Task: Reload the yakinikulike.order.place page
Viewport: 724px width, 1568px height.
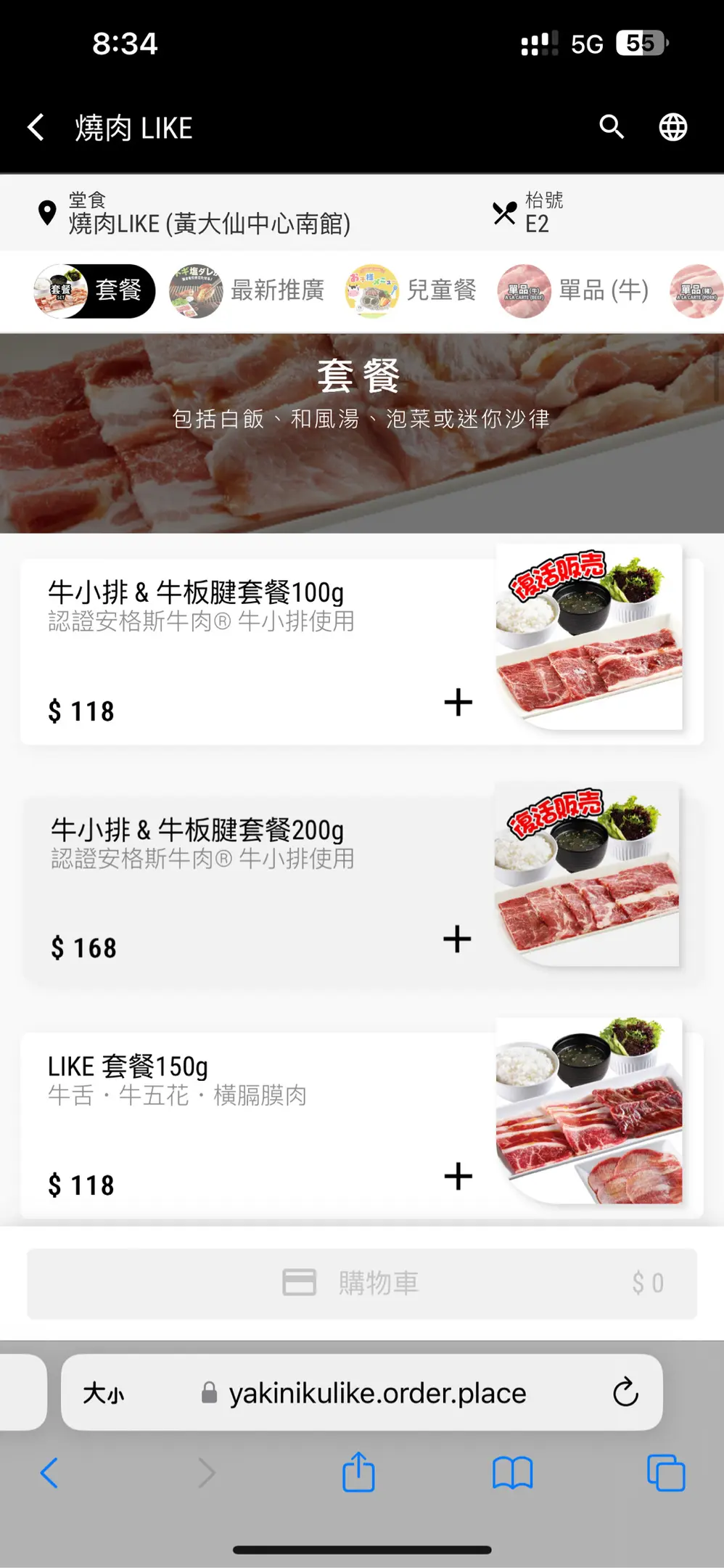Action: coord(625,1392)
